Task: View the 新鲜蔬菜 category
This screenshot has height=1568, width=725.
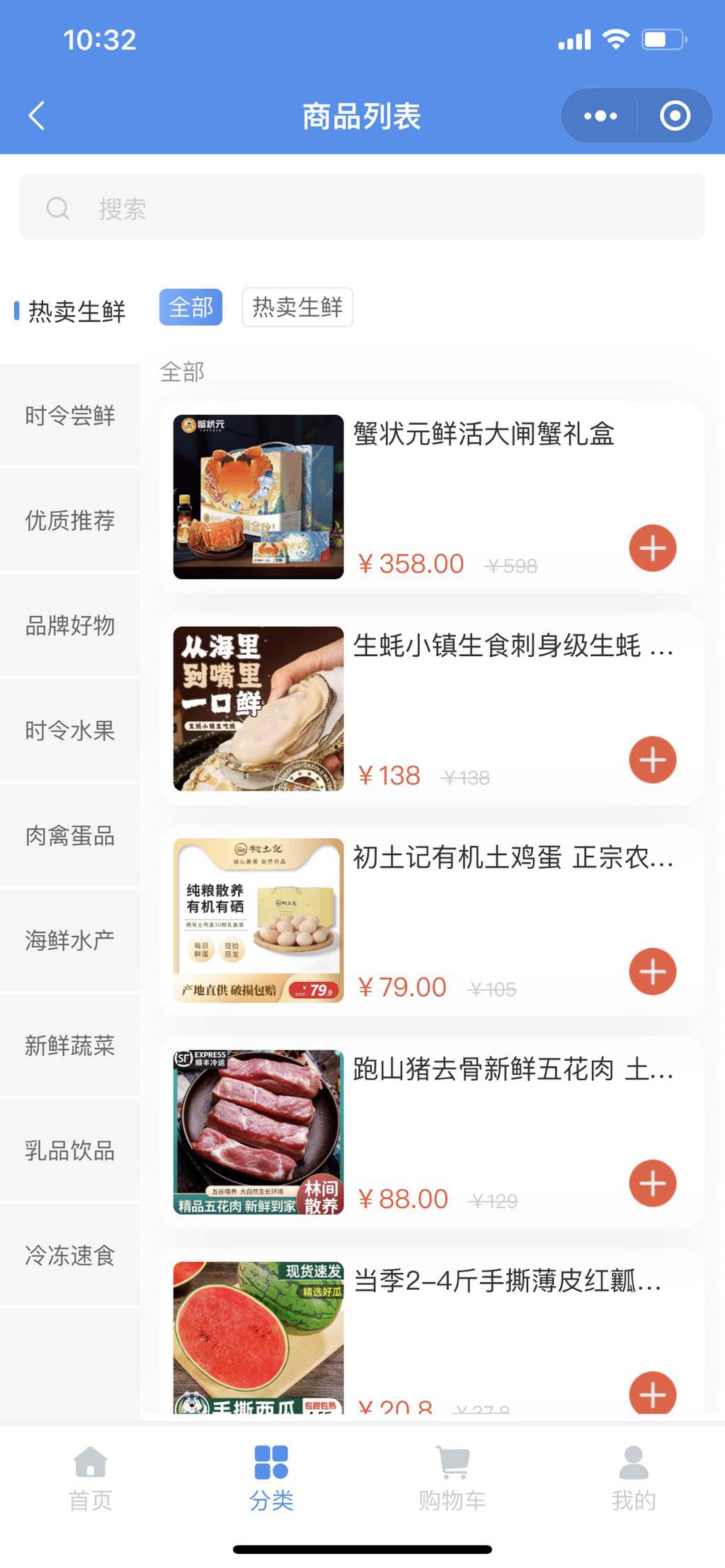Action: coord(70,1045)
